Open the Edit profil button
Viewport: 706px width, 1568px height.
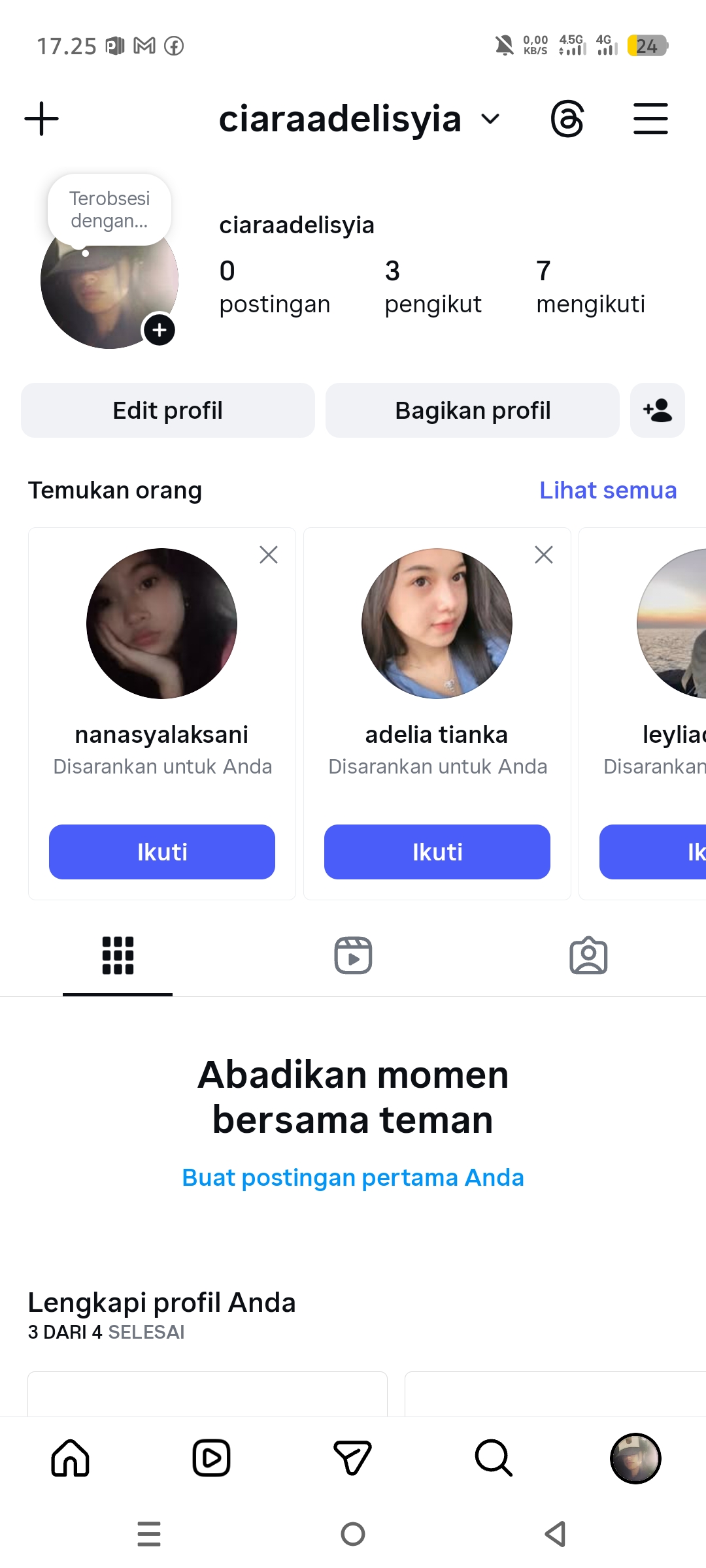[x=168, y=410]
